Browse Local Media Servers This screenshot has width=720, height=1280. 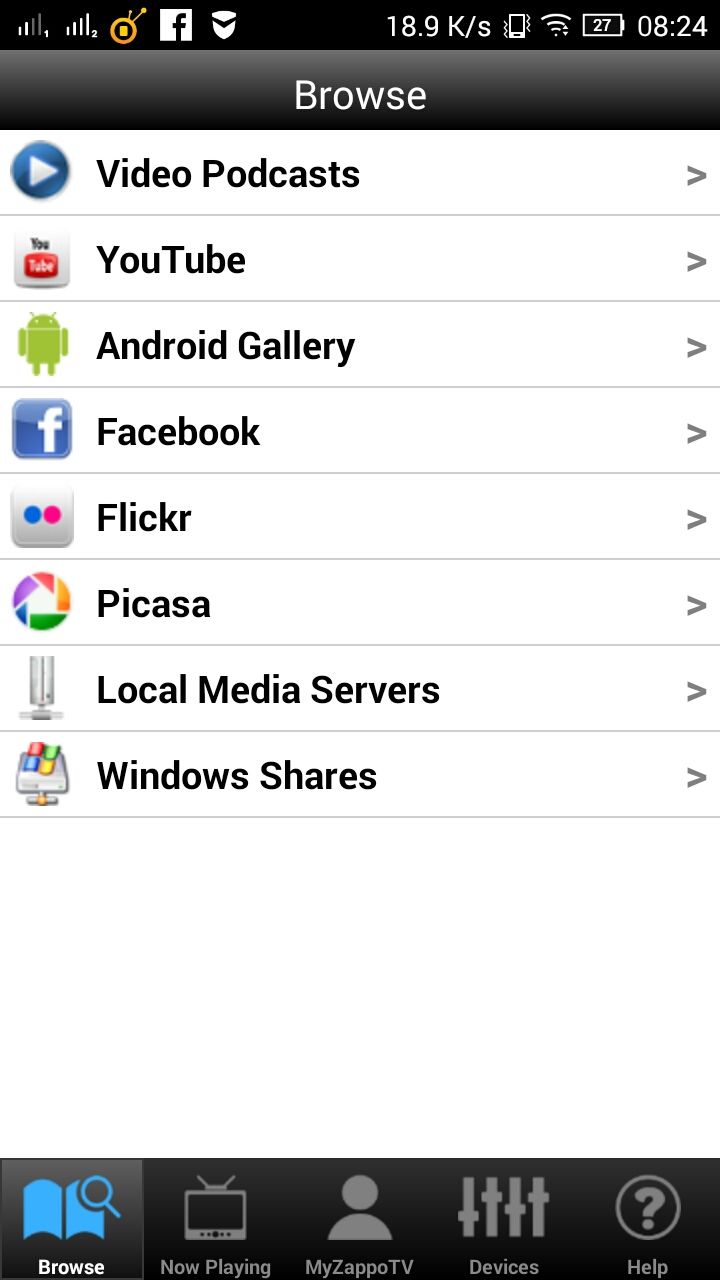click(360, 689)
